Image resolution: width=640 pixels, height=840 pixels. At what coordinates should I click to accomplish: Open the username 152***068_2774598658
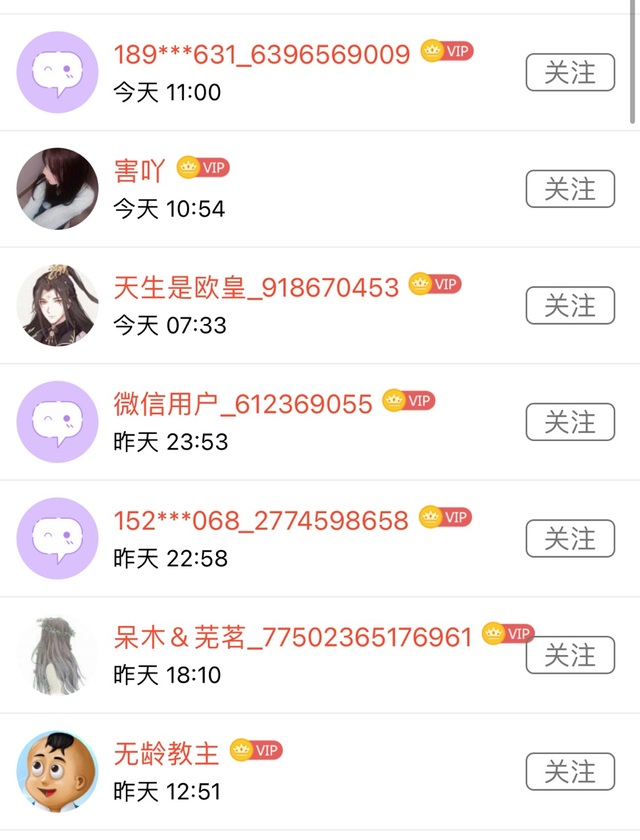[x=261, y=521]
